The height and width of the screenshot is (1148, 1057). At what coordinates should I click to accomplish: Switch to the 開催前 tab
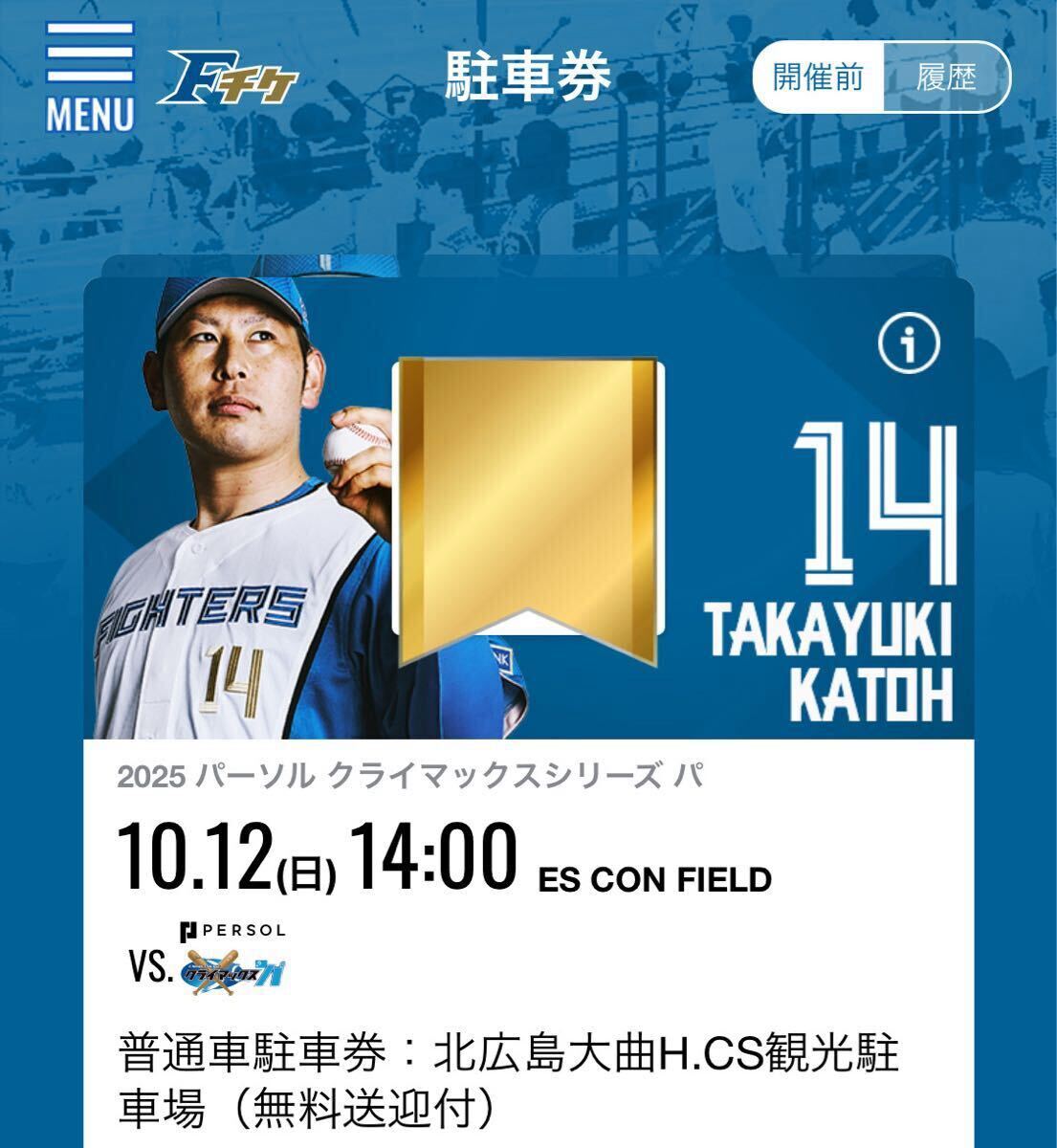(818, 77)
